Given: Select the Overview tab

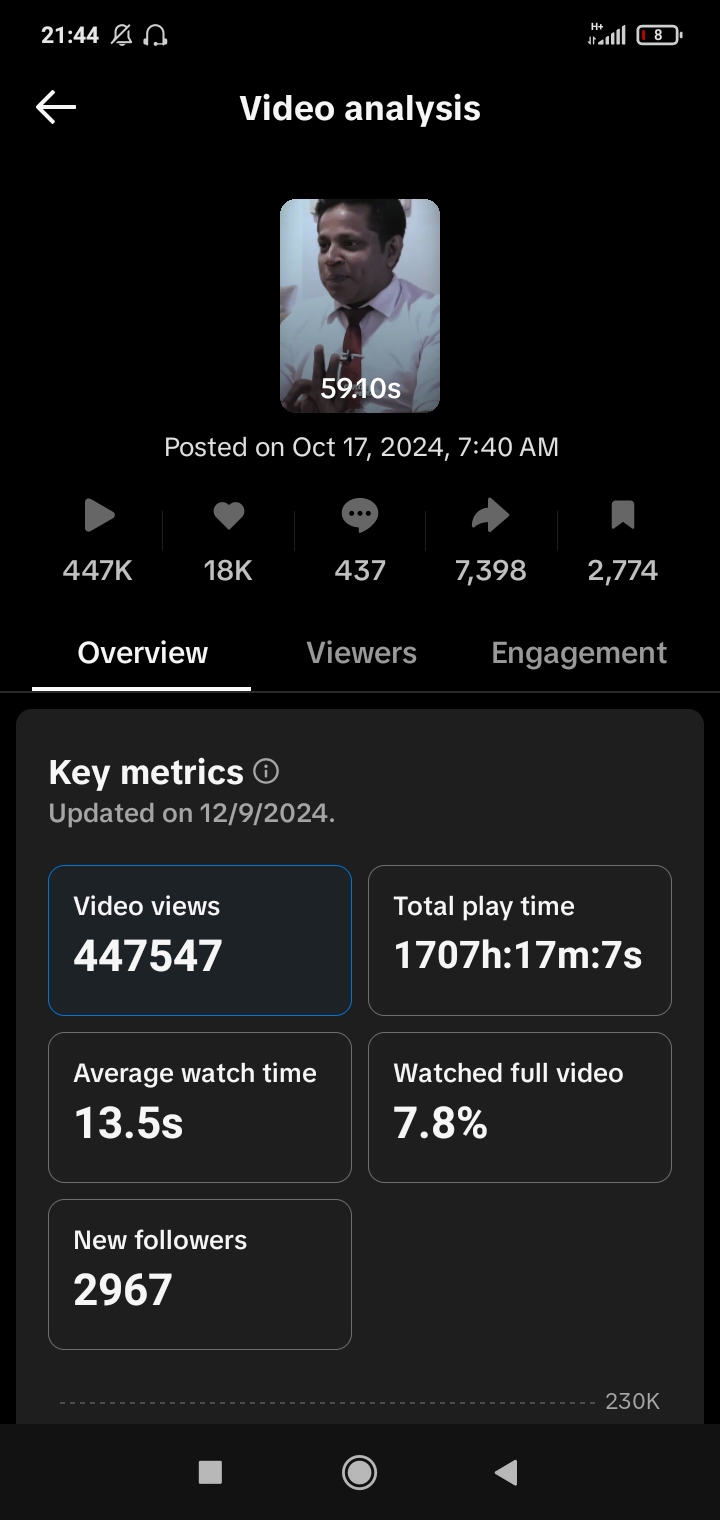Looking at the screenshot, I should (142, 653).
